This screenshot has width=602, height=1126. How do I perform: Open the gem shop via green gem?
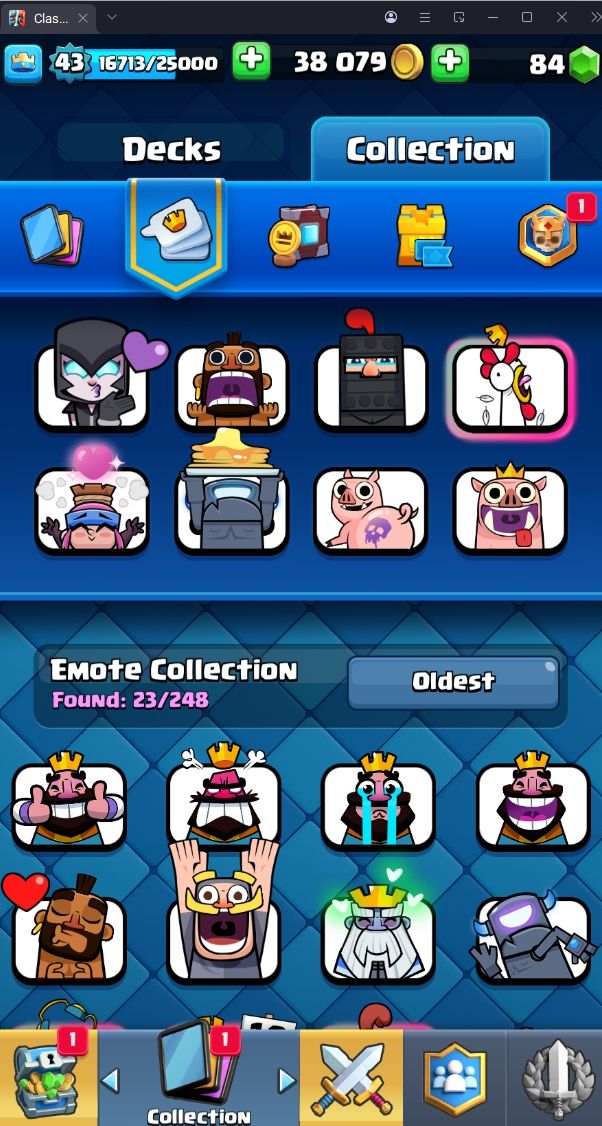point(583,65)
